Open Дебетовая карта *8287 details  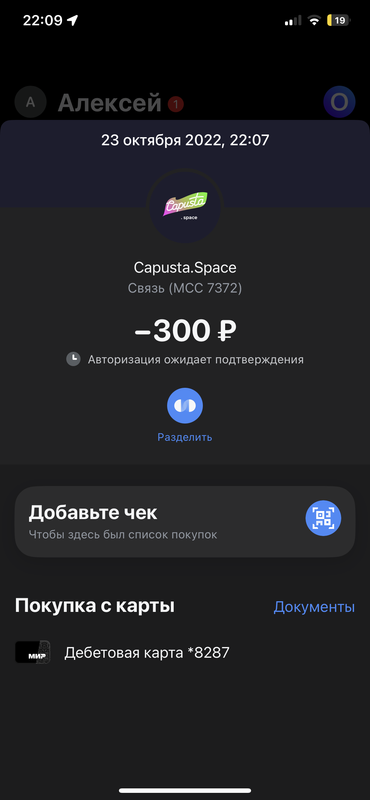(x=185, y=652)
